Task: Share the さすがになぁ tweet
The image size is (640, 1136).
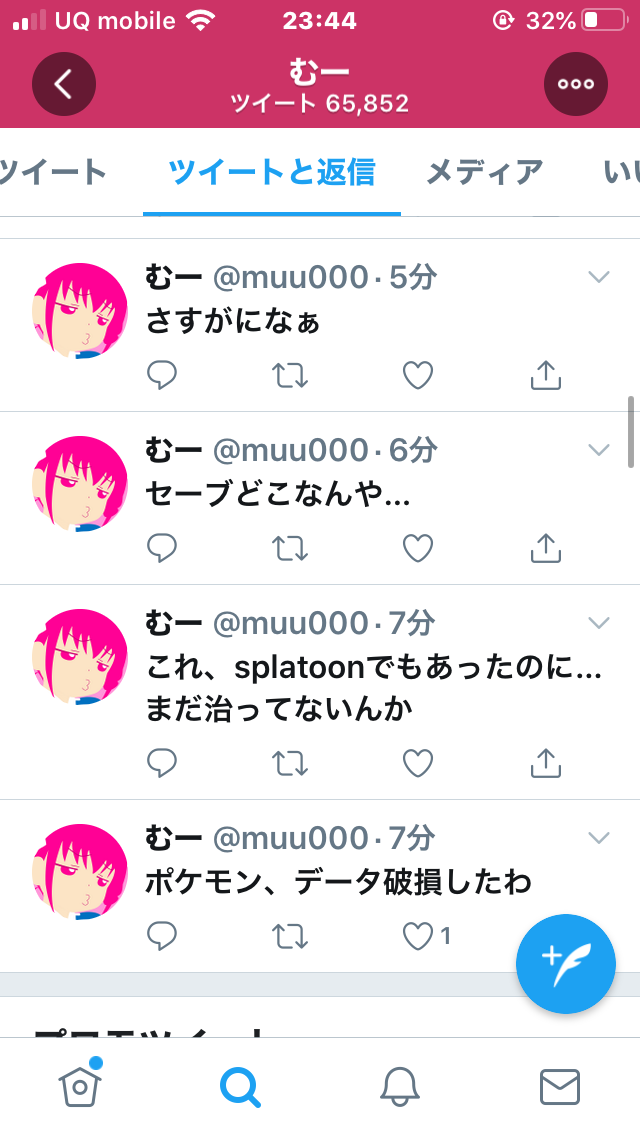Action: [x=544, y=375]
